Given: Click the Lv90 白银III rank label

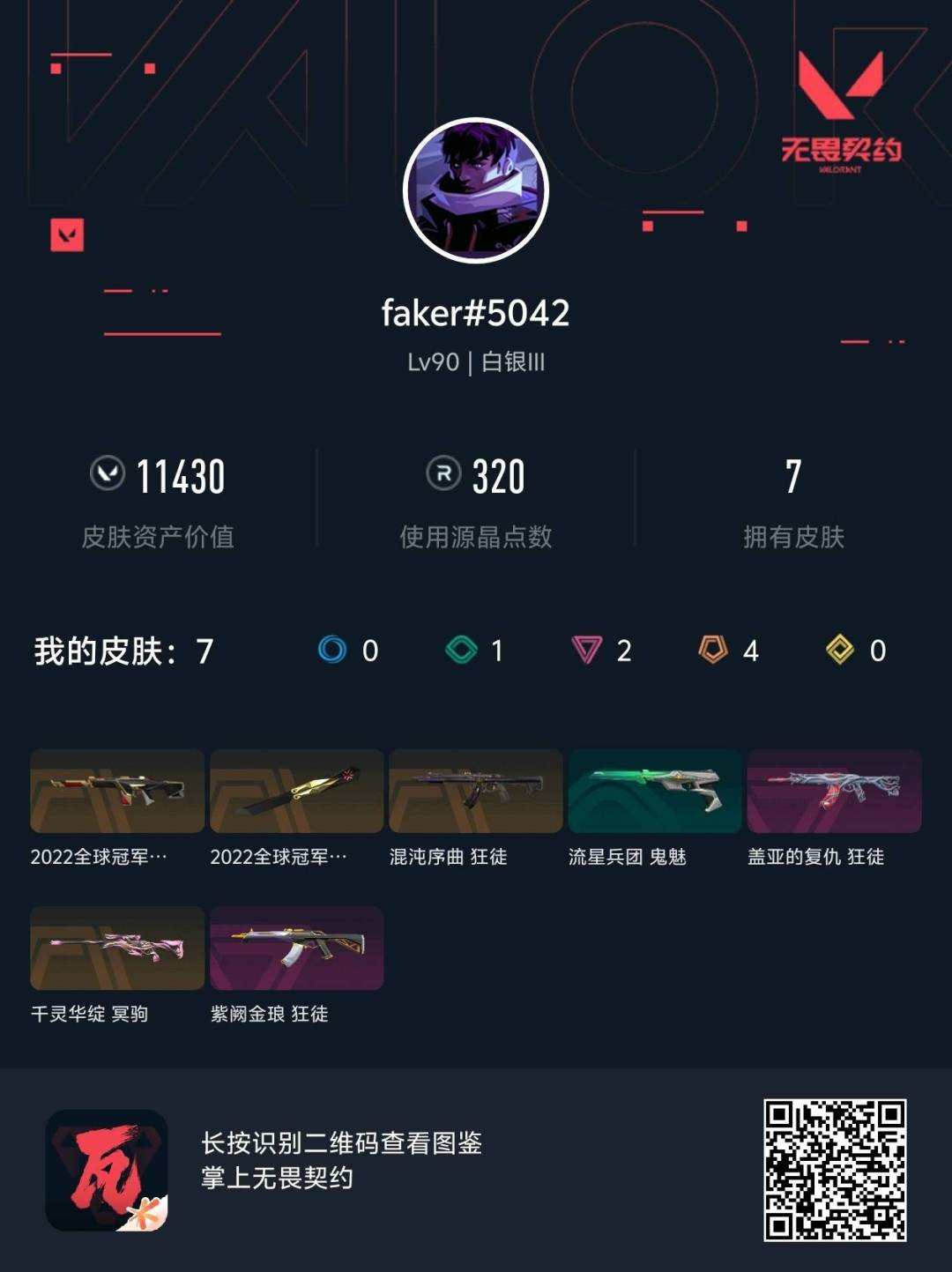Looking at the screenshot, I should click(475, 361).
